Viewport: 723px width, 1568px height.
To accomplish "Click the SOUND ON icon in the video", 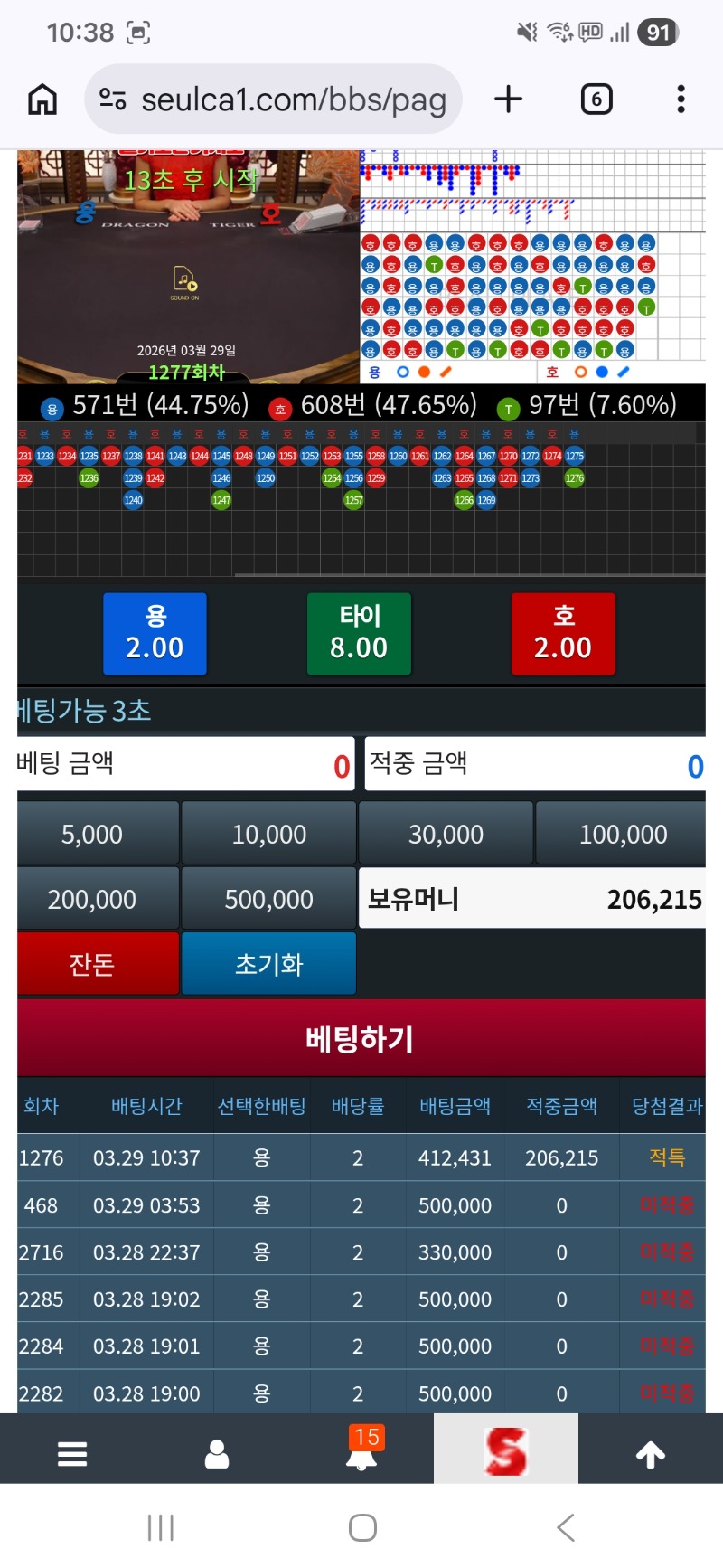I will (183, 284).
